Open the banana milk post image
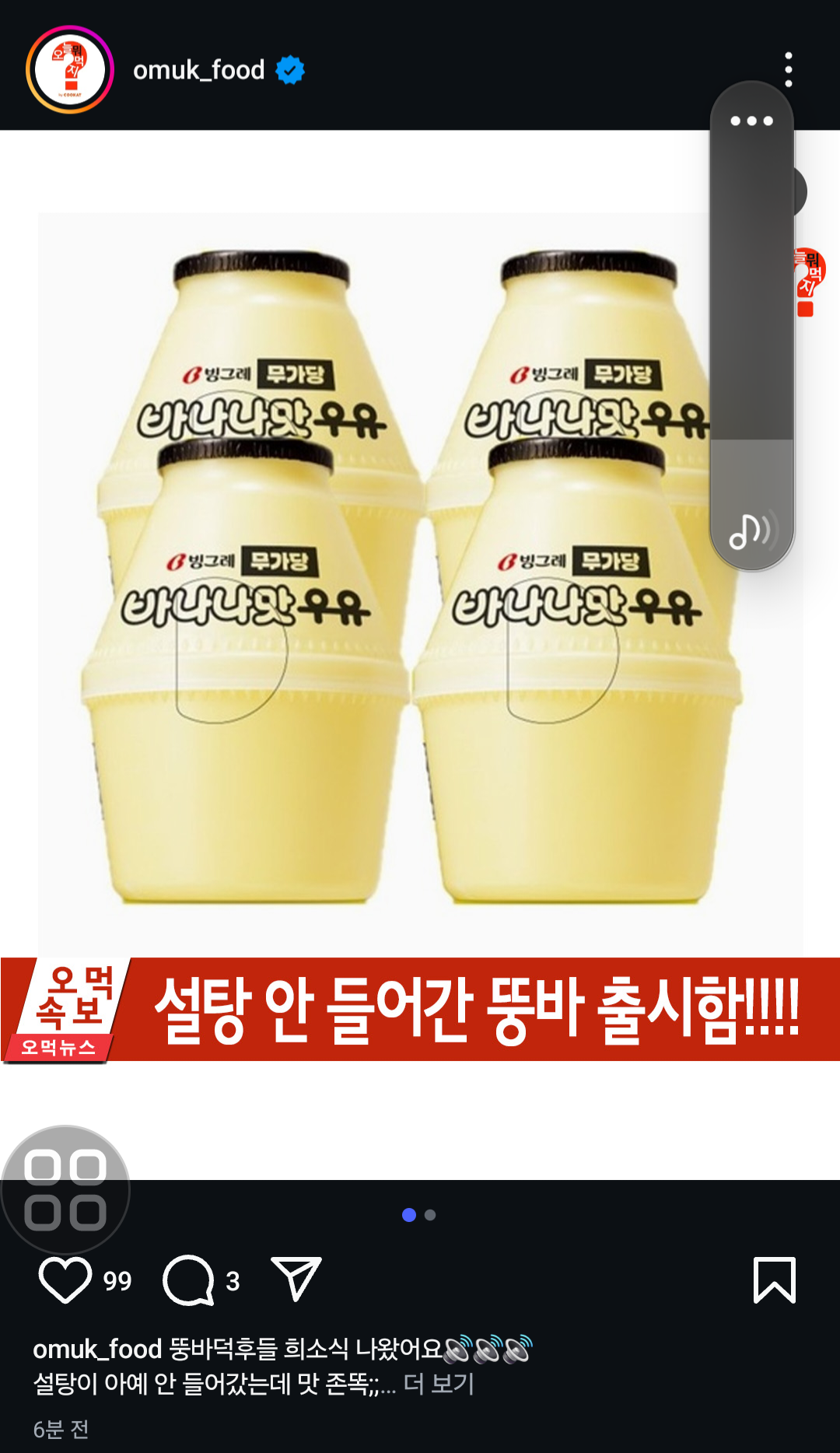 pyautogui.click(x=420, y=654)
